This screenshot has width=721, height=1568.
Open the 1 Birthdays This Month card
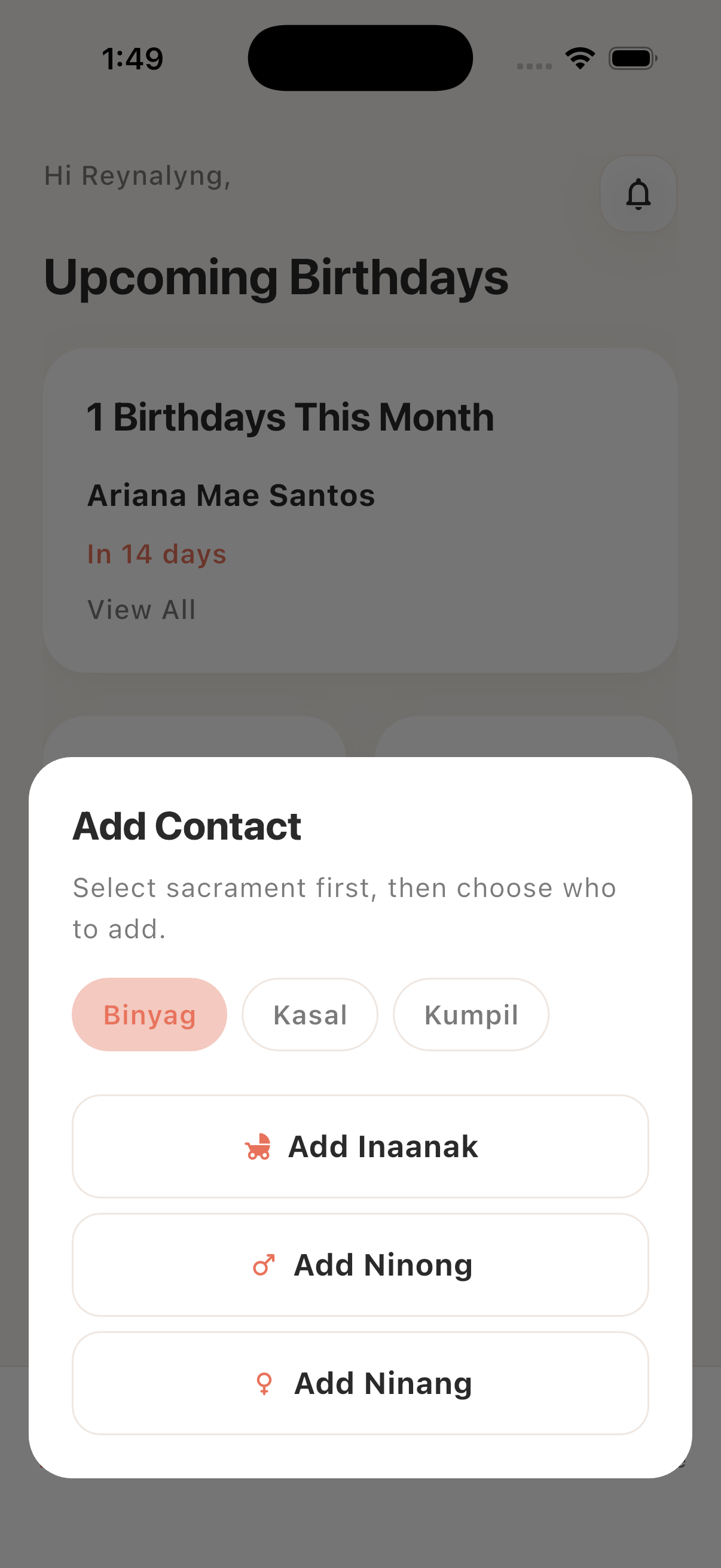[290, 416]
